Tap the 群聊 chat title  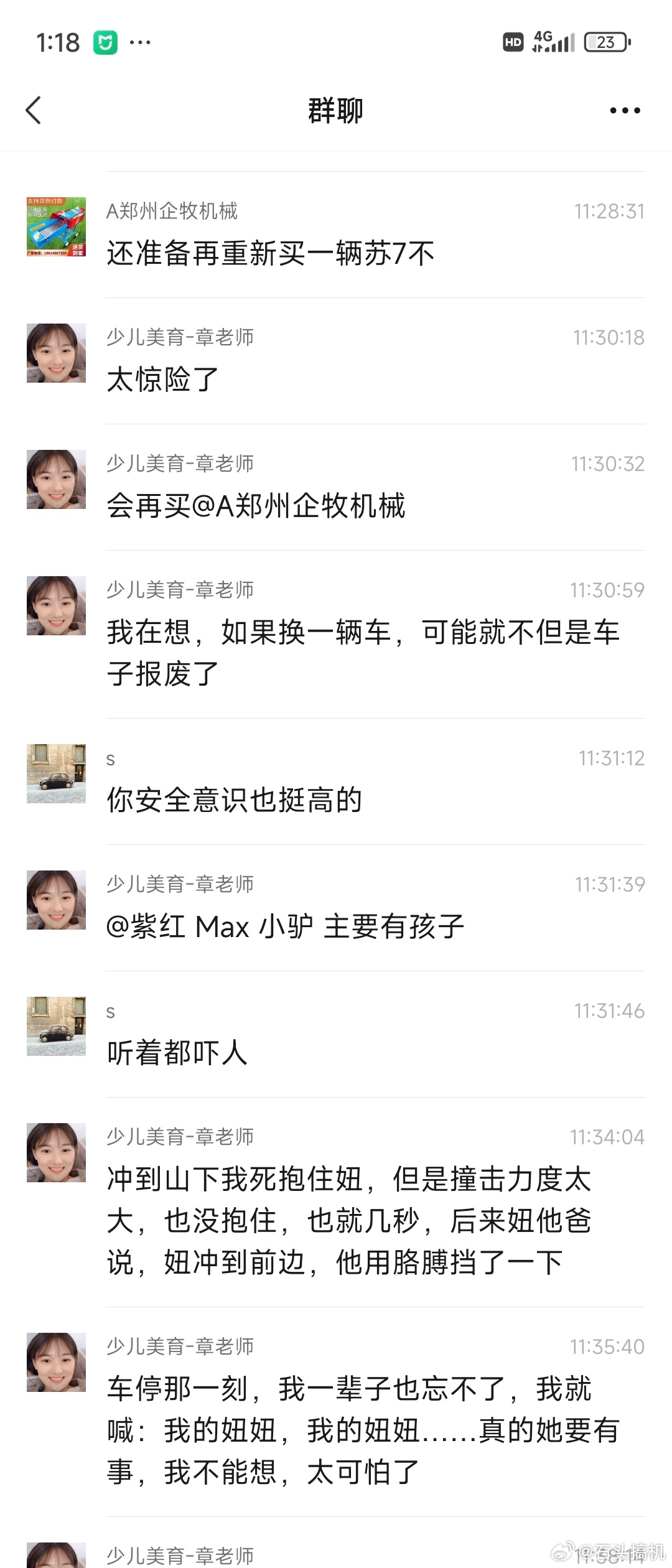[x=335, y=110]
